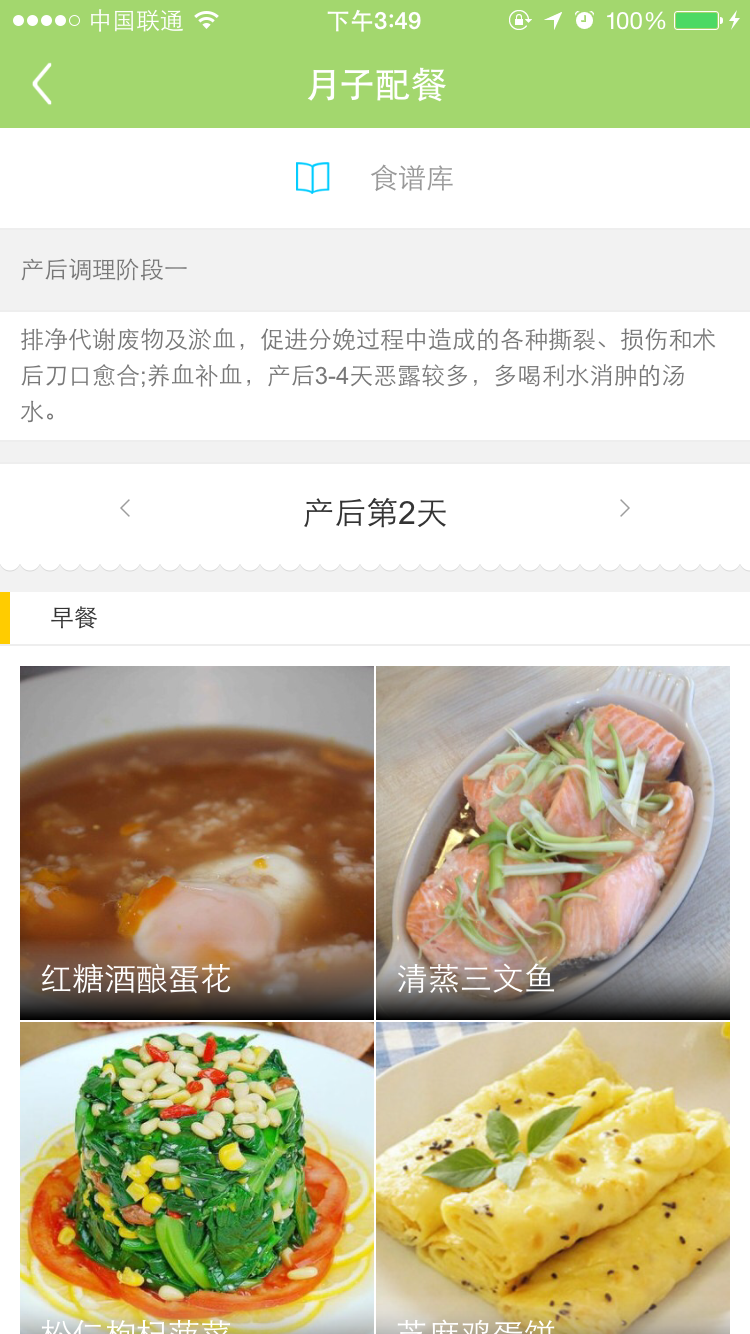
Task: Advance to the next postpartum day
Action: (625, 509)
